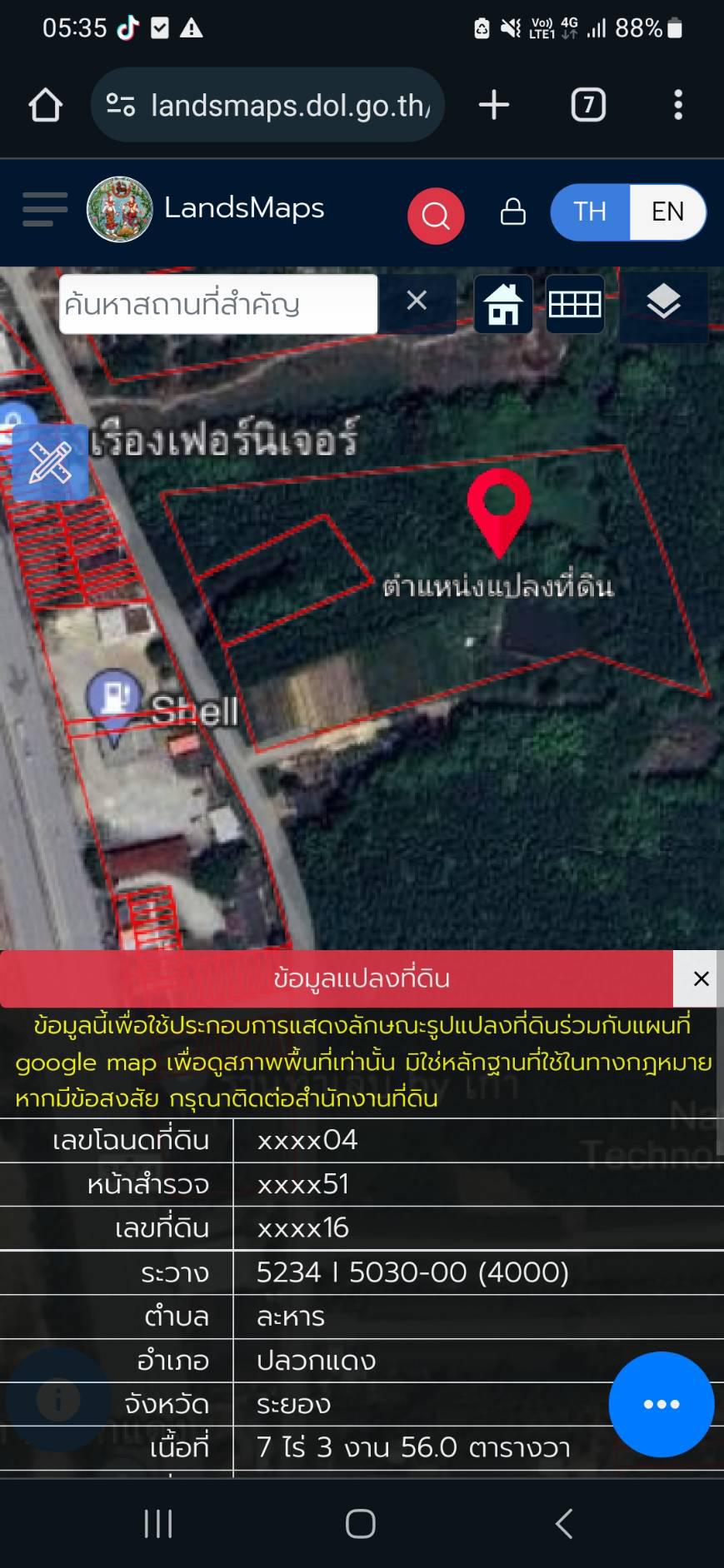Screen dimensions: 724x1568
Task: Open the lock login icon
Action: (512, 212)
